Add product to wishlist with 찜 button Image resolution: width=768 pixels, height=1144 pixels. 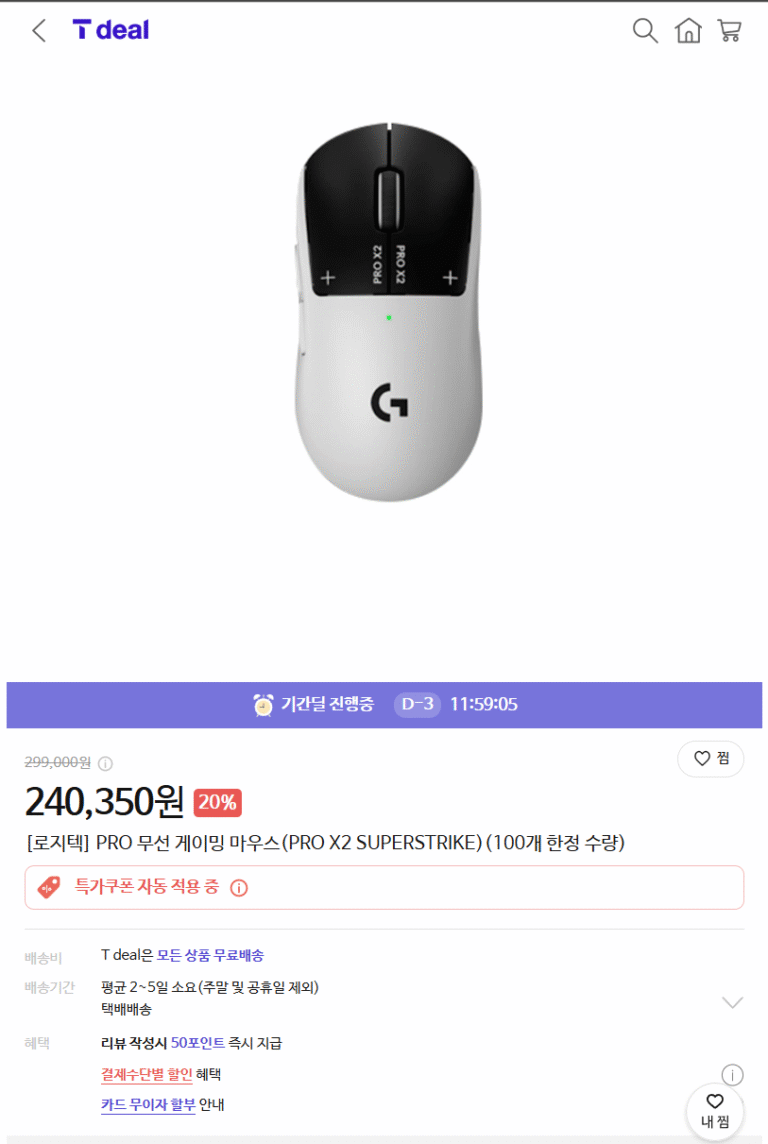pyautogui.click(x=710, y=759)
